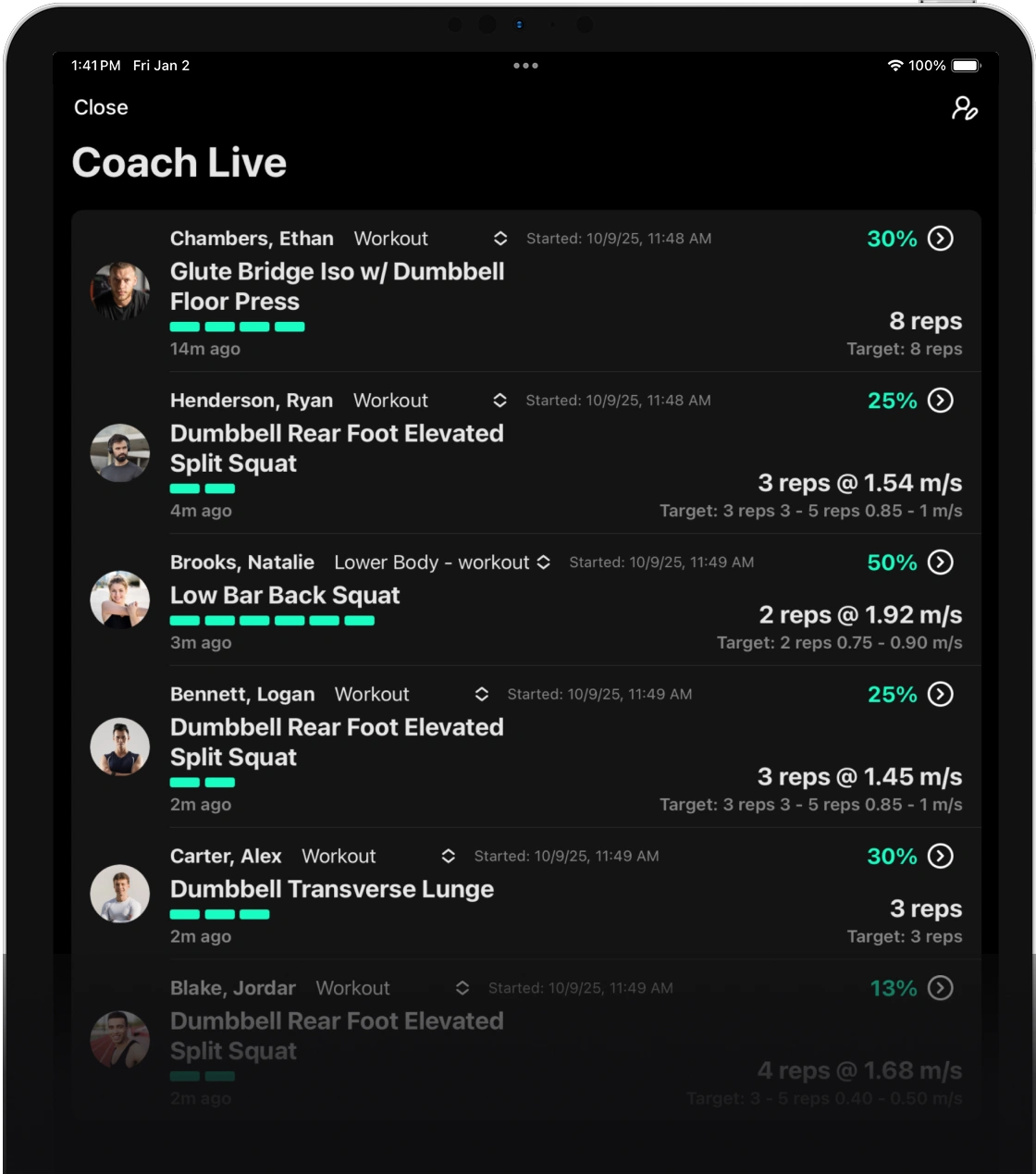1036x1174 pixels.
Task: Expand Alex Carter's Workout selector
Action: (448, 857)
